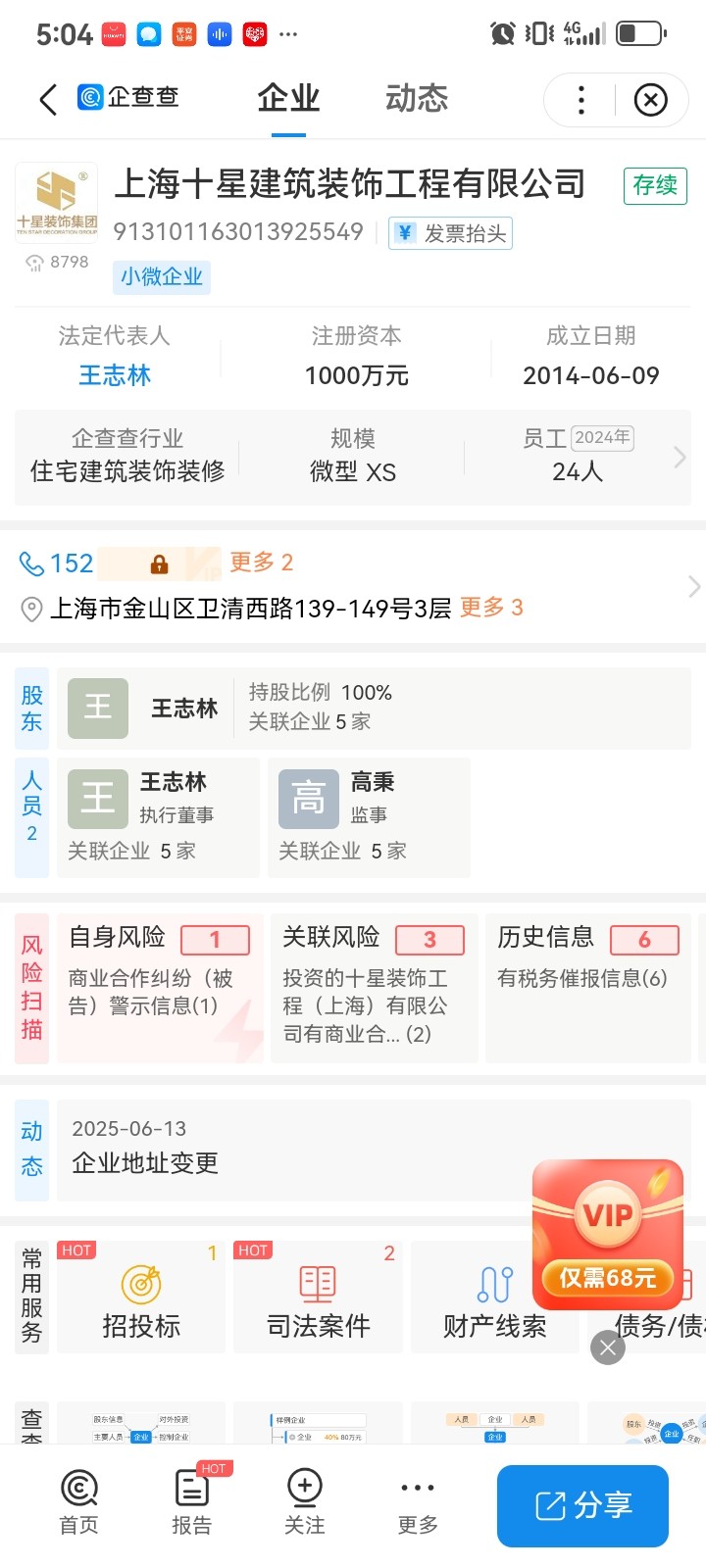Open the 招投标 service

(141, 1298)
